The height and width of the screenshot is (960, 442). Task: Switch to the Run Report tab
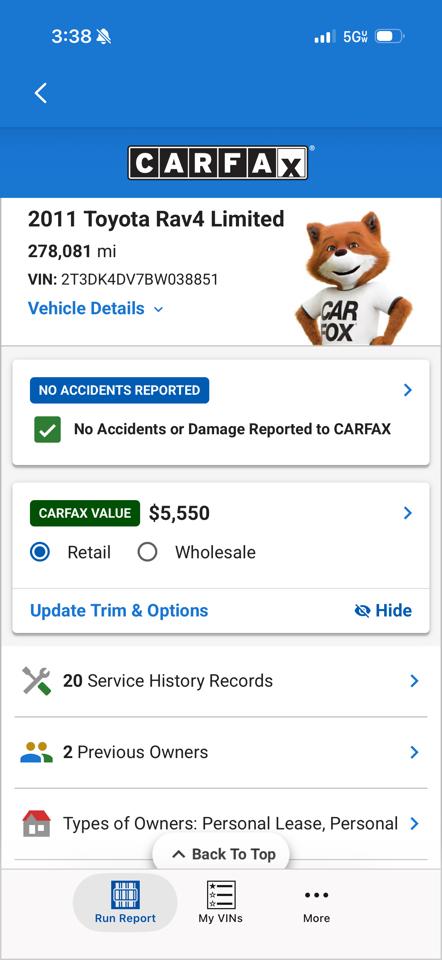125,902
